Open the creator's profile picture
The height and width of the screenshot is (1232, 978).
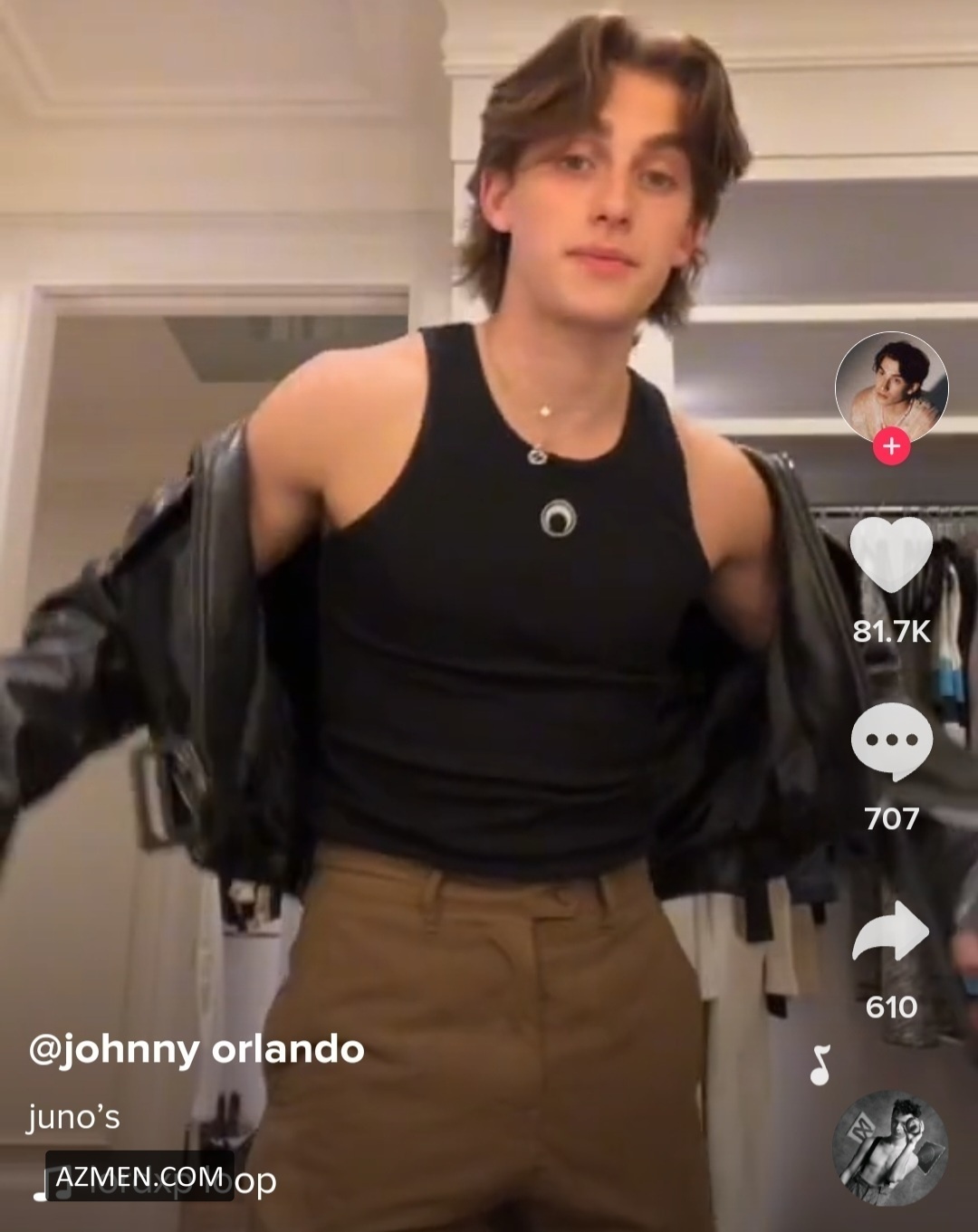[x=891, y=387]
